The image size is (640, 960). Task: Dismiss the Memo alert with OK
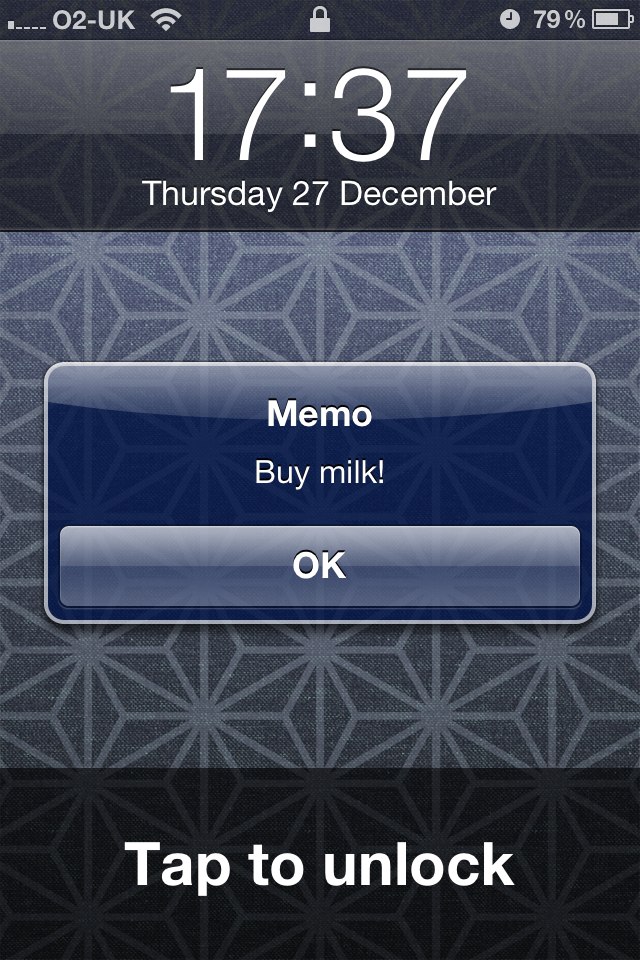[320, 566]
